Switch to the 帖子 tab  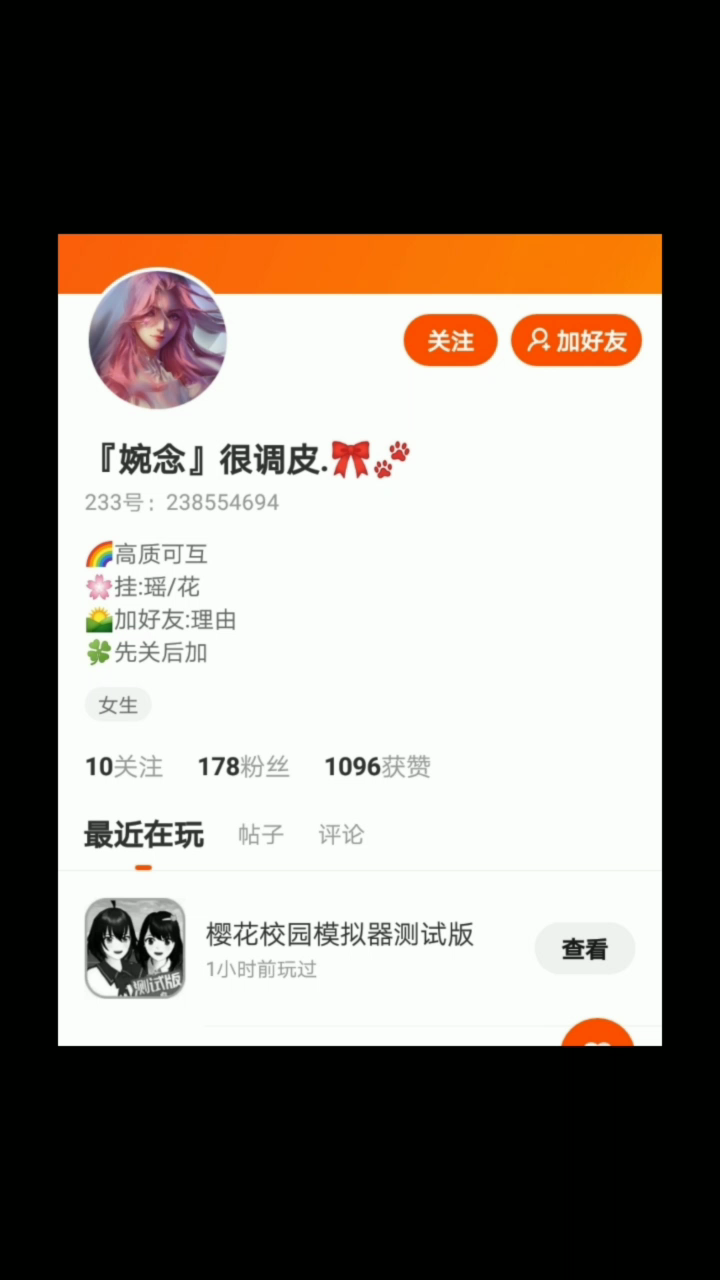coord(261,835)
